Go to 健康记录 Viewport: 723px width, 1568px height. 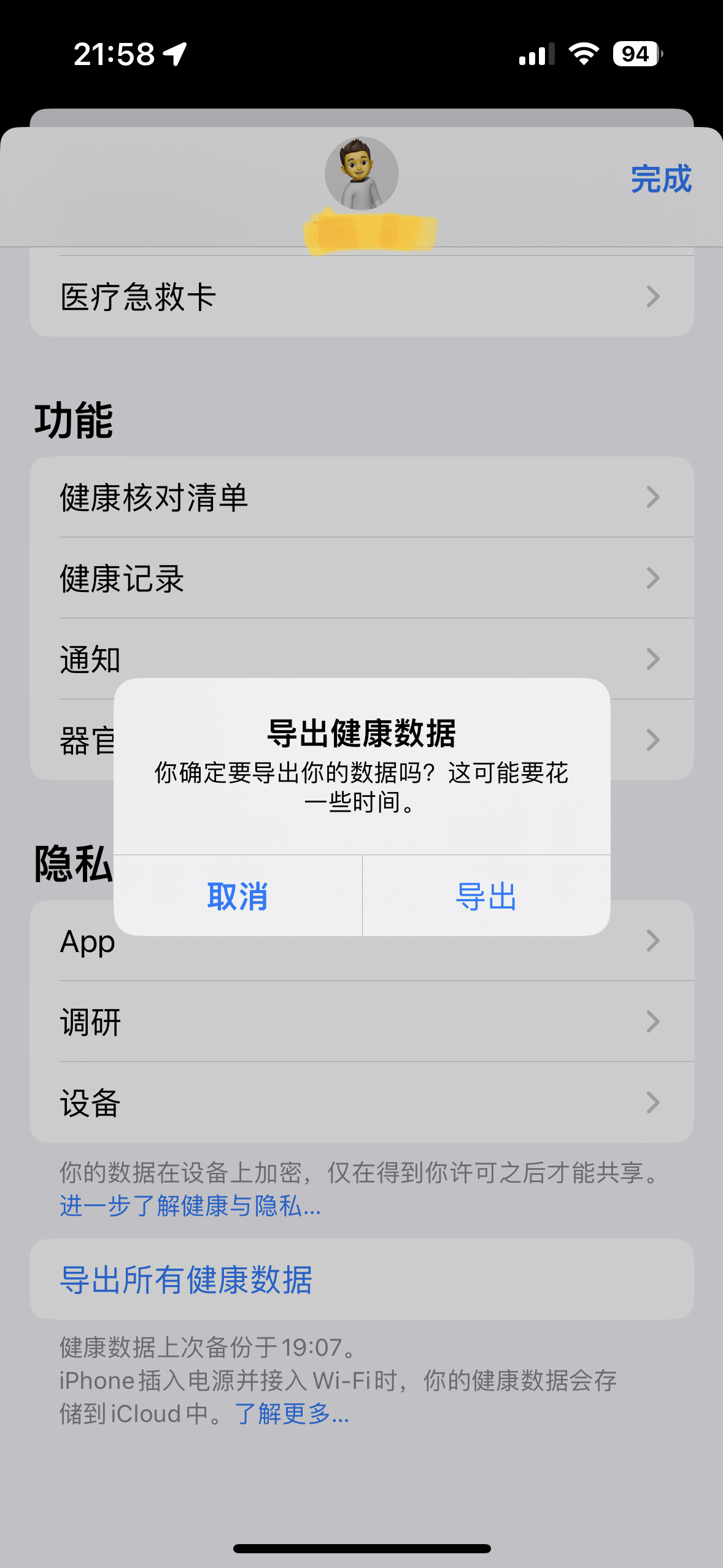361,578
